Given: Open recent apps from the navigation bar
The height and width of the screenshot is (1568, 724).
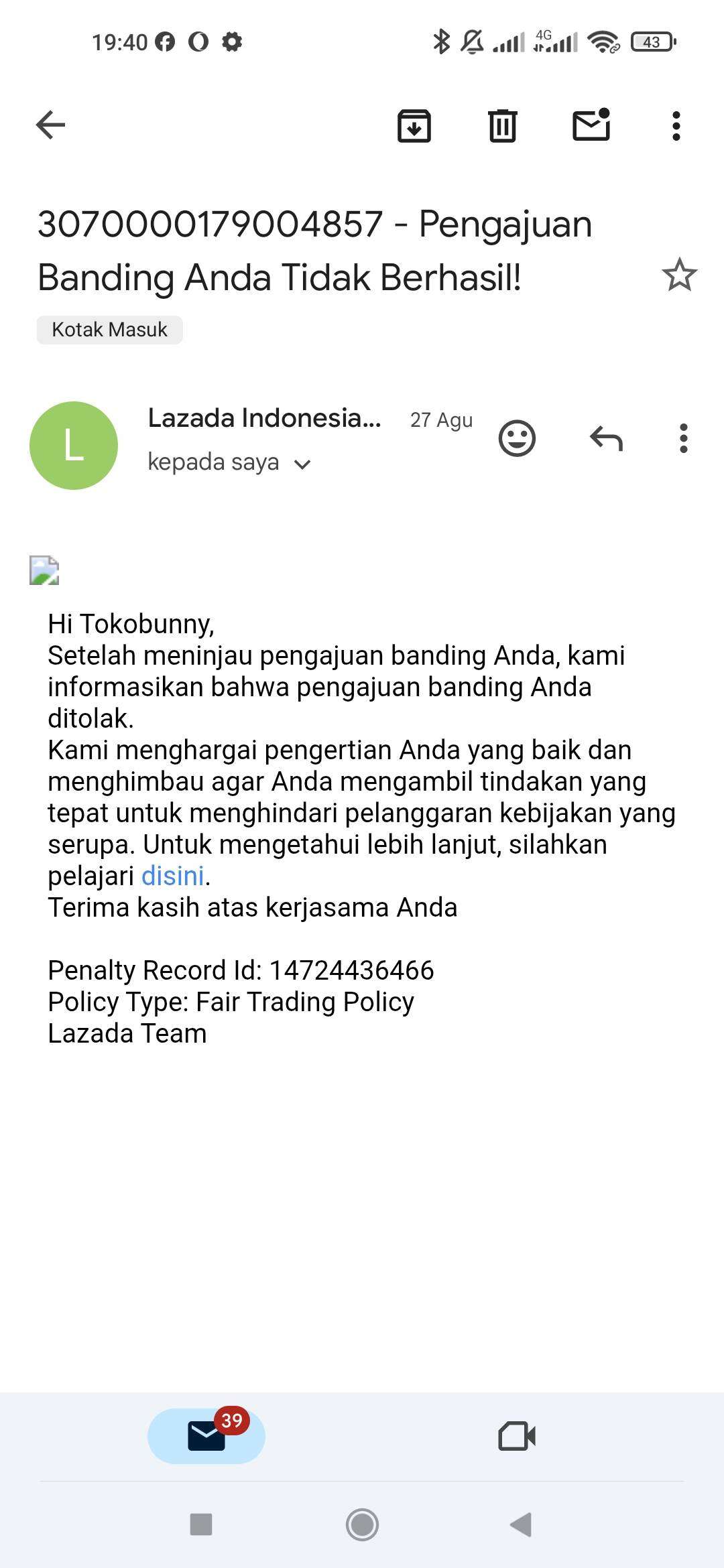Looking at the screenshot, I should pyautogui.click(x=201, y=1524).
